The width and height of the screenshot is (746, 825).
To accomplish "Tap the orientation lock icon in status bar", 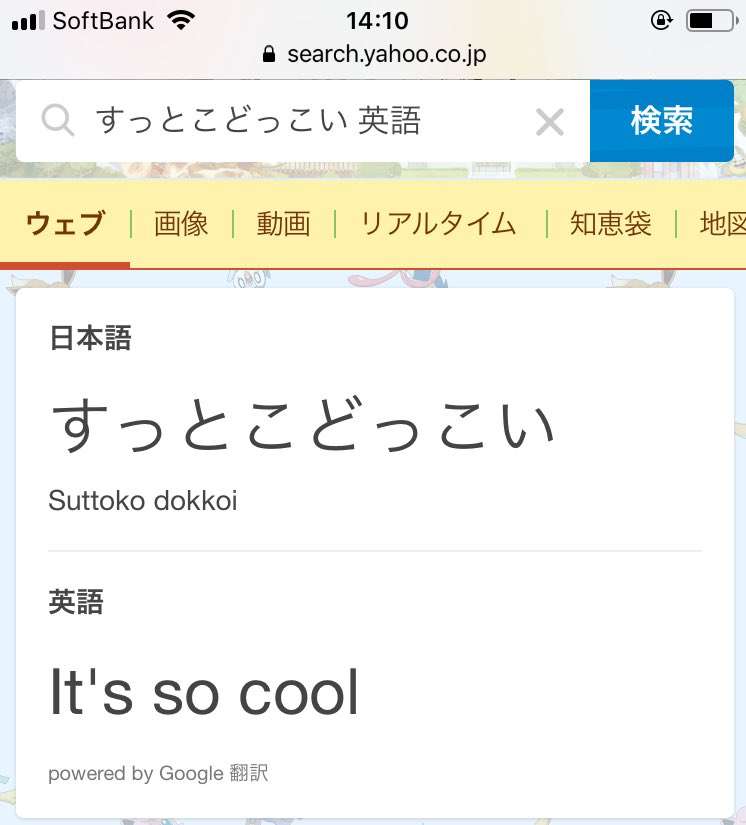I will (661, 18).
